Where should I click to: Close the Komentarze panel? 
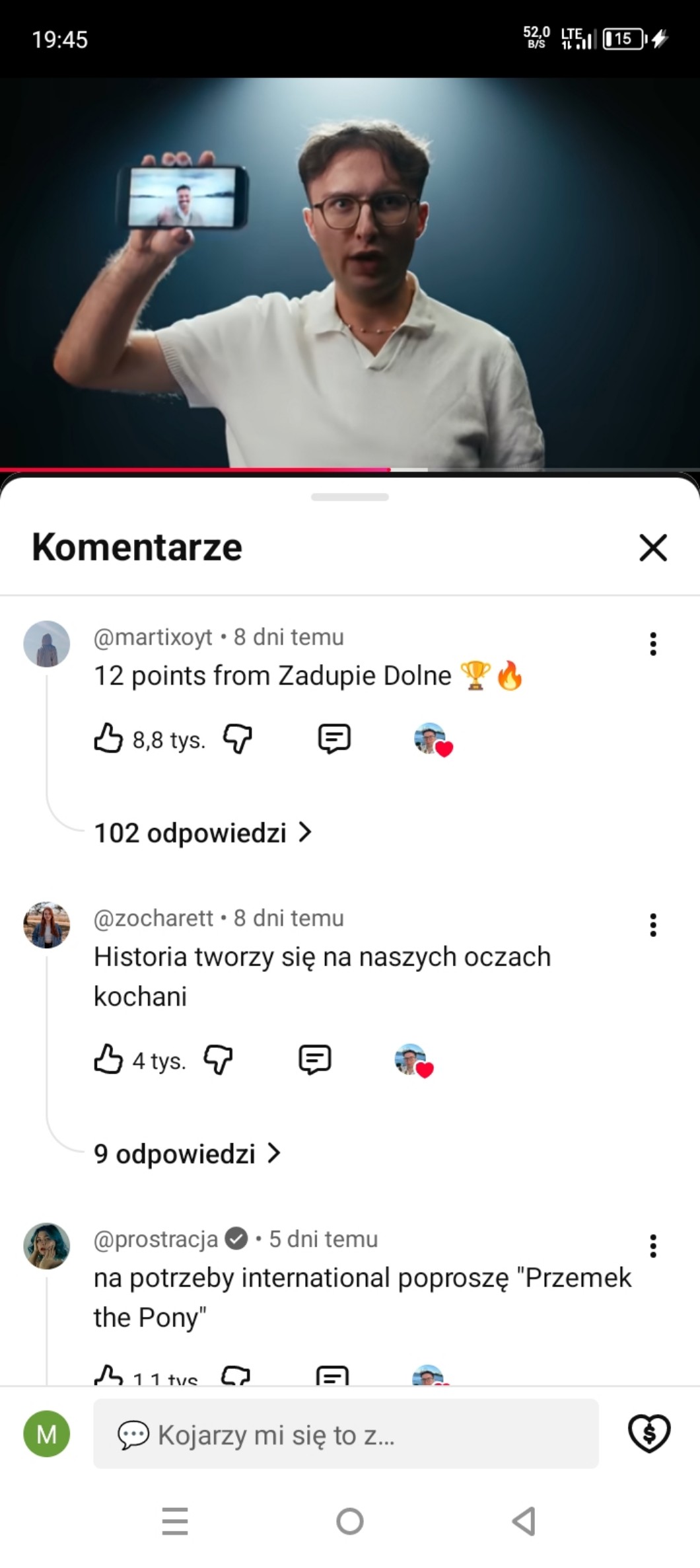pos(652,548)
